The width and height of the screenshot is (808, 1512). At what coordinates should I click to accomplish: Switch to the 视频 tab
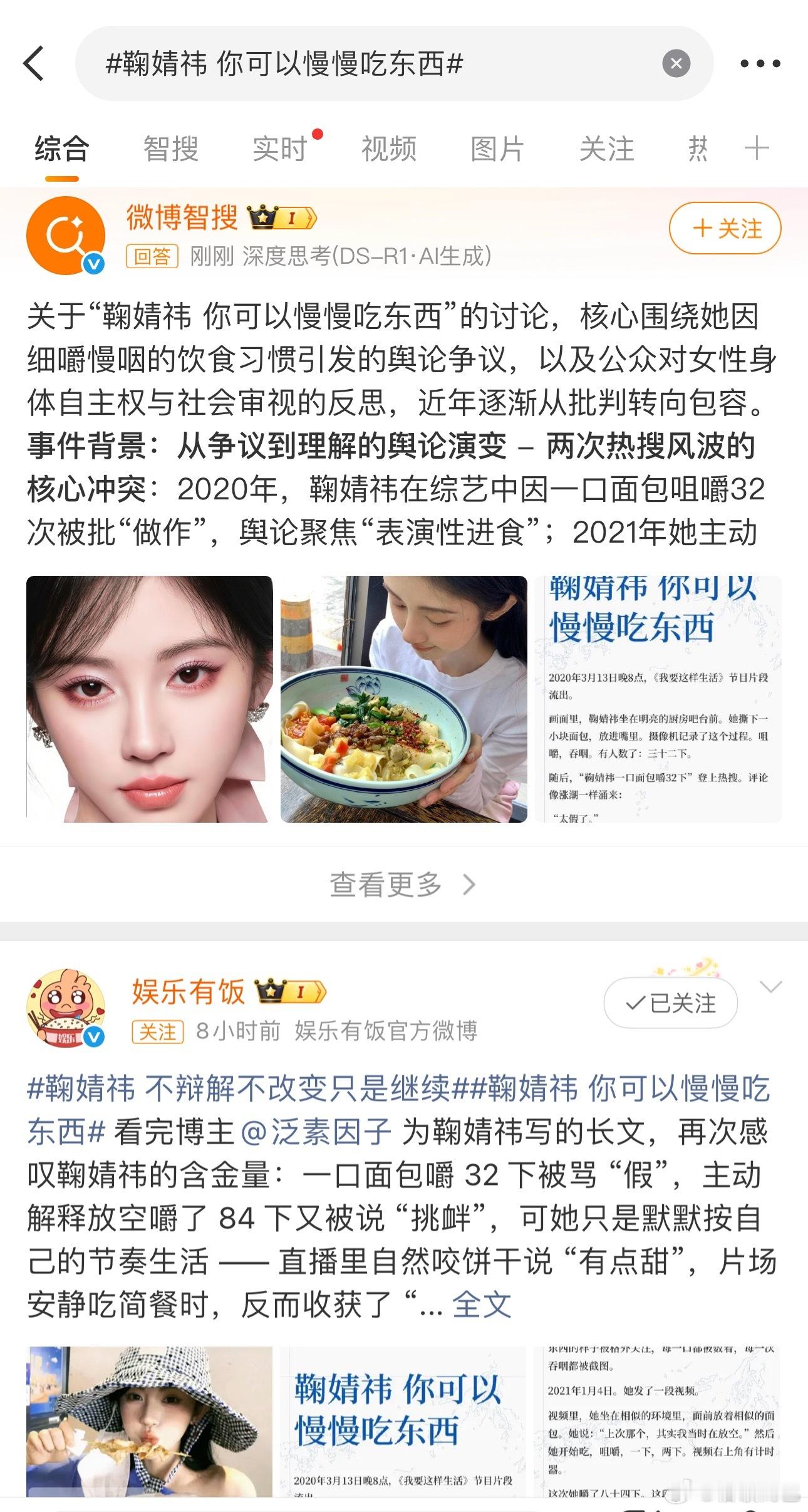pos(388,148)
